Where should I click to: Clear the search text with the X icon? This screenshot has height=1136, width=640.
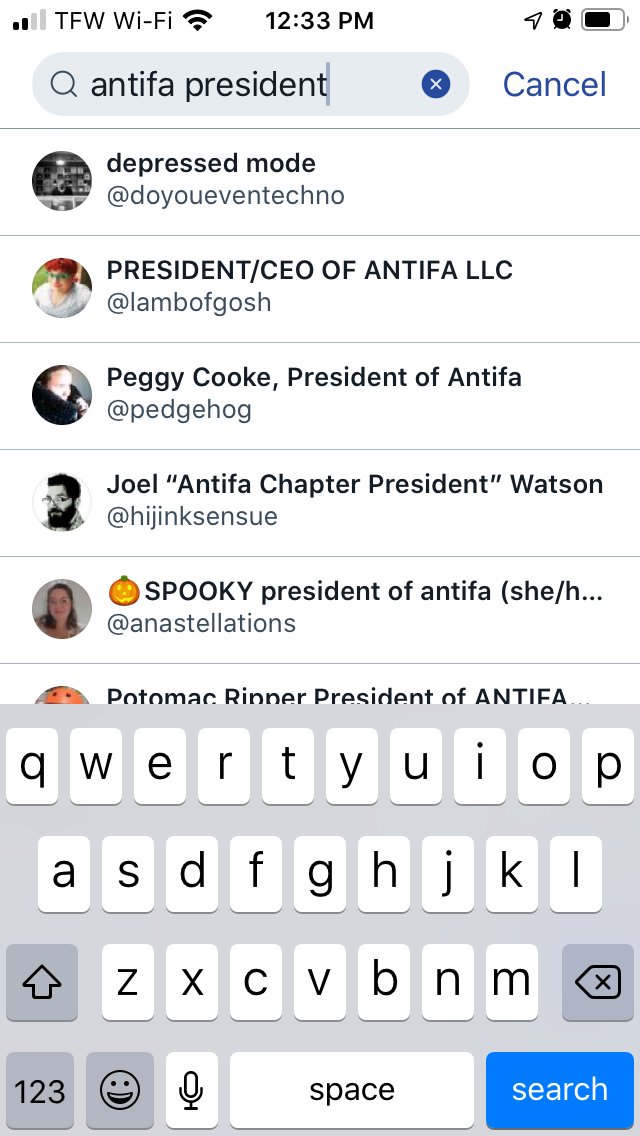pos(435,85)
